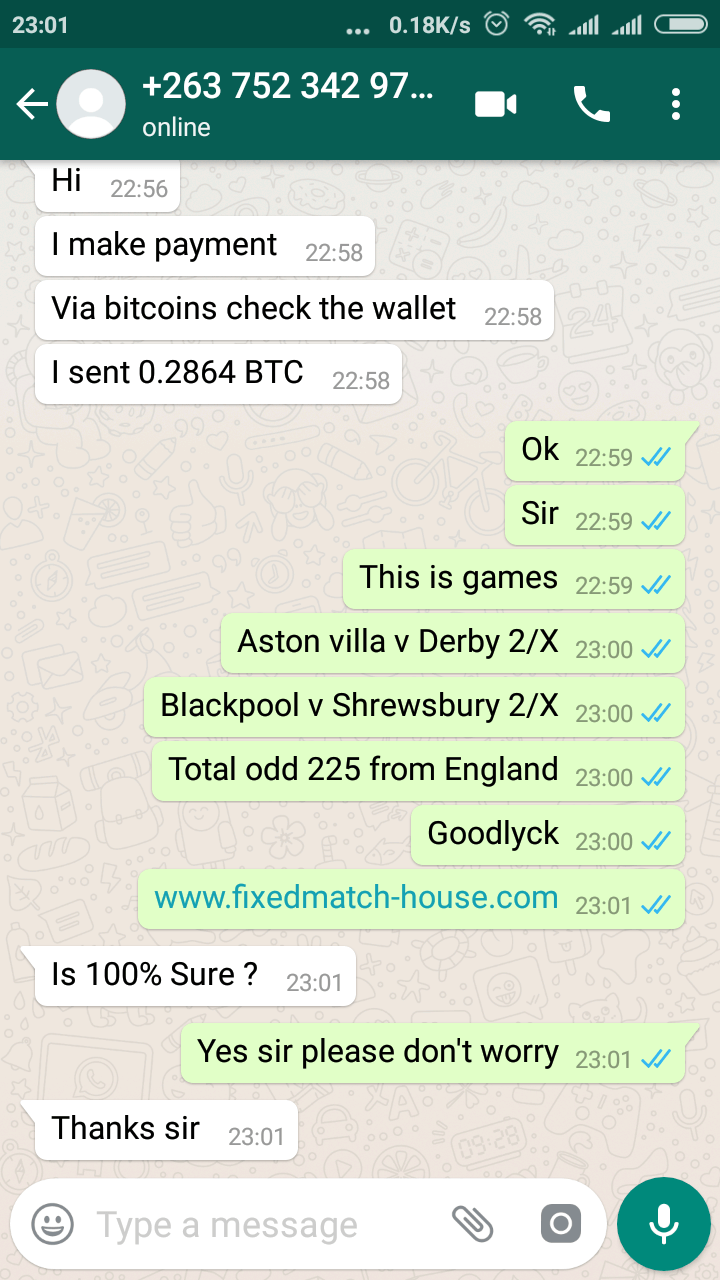This screenshot has width=720, height=1280.
Task: Open the three-dot overflow menu
Action: point(676,104)
